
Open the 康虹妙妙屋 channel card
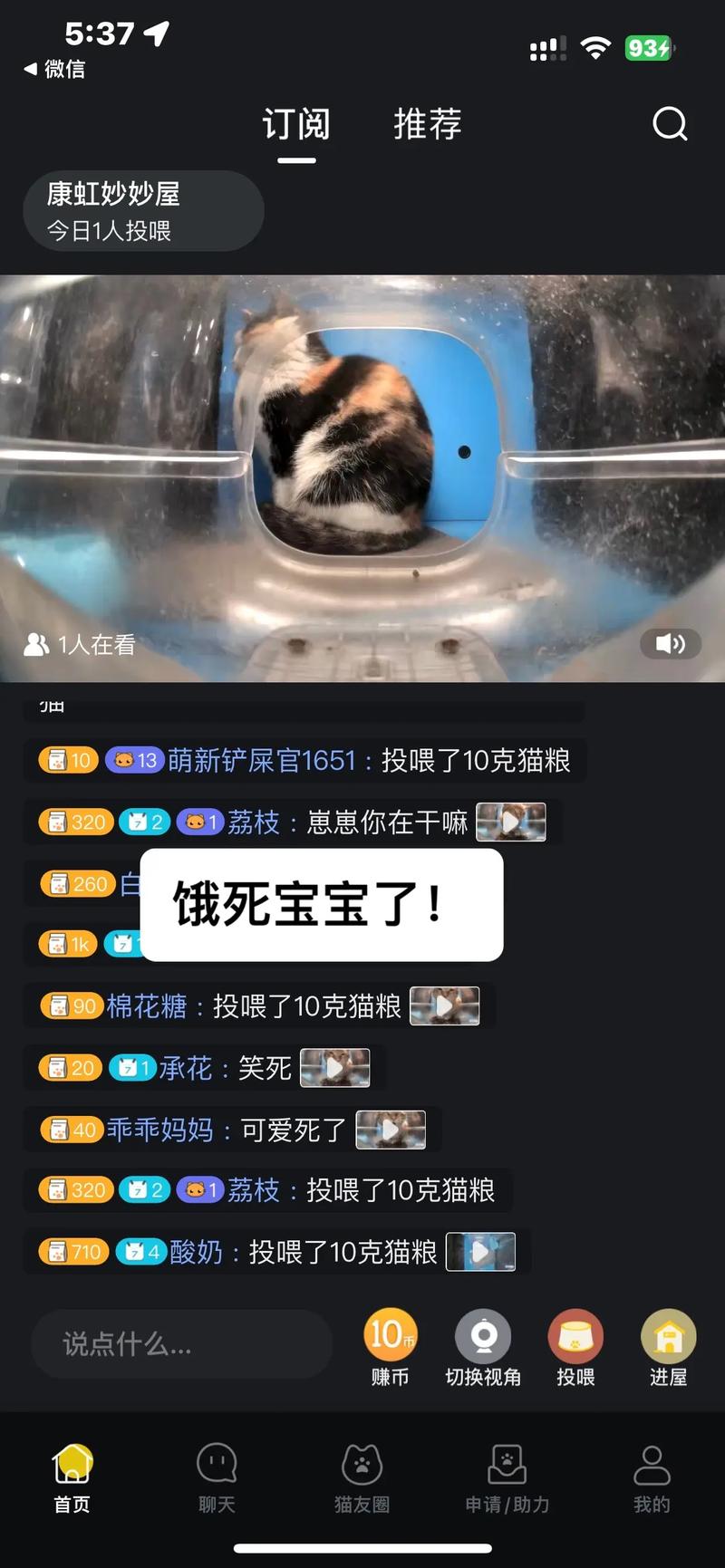[142, 210]
